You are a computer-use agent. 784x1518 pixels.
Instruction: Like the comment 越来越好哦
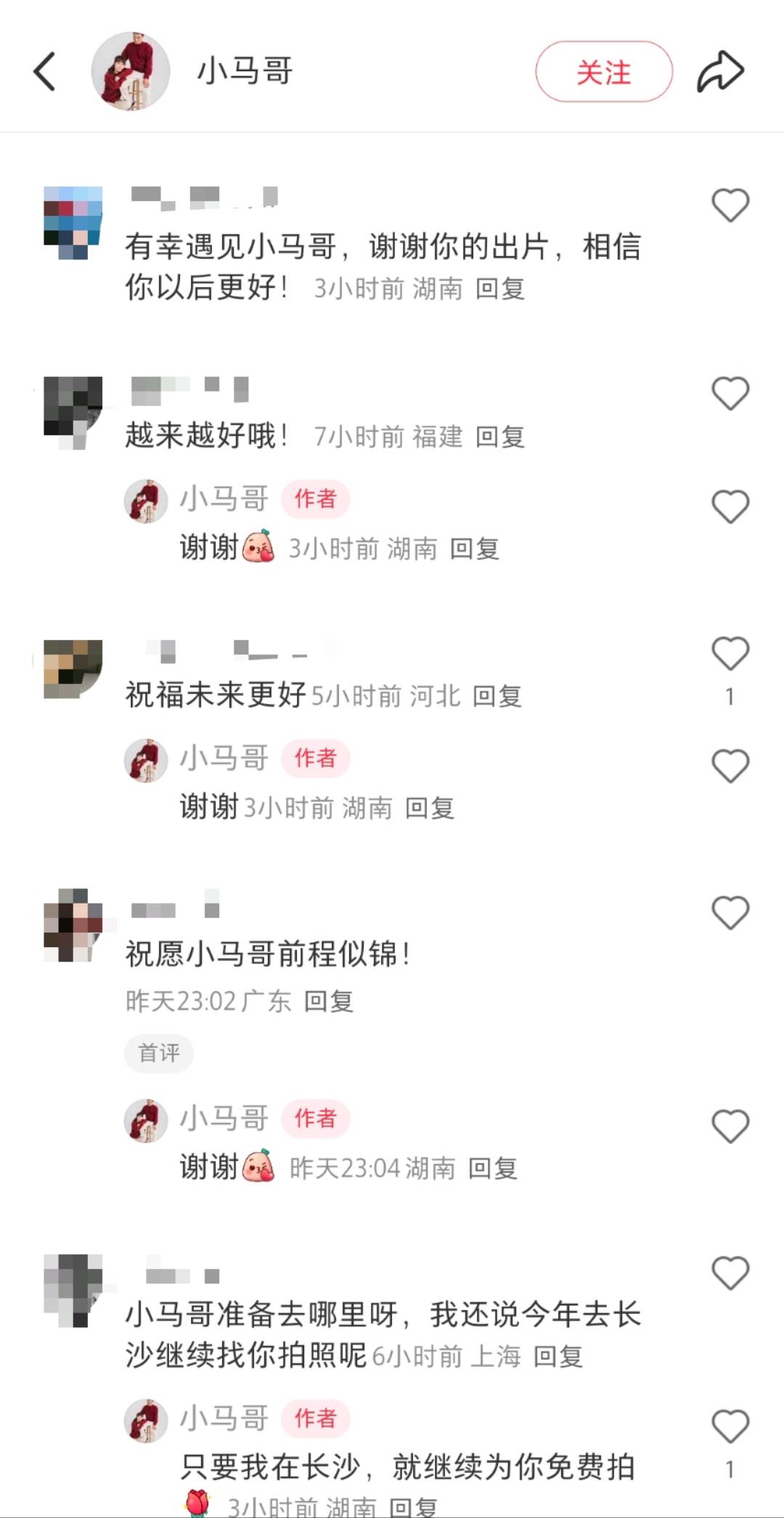tap(730, 394)
